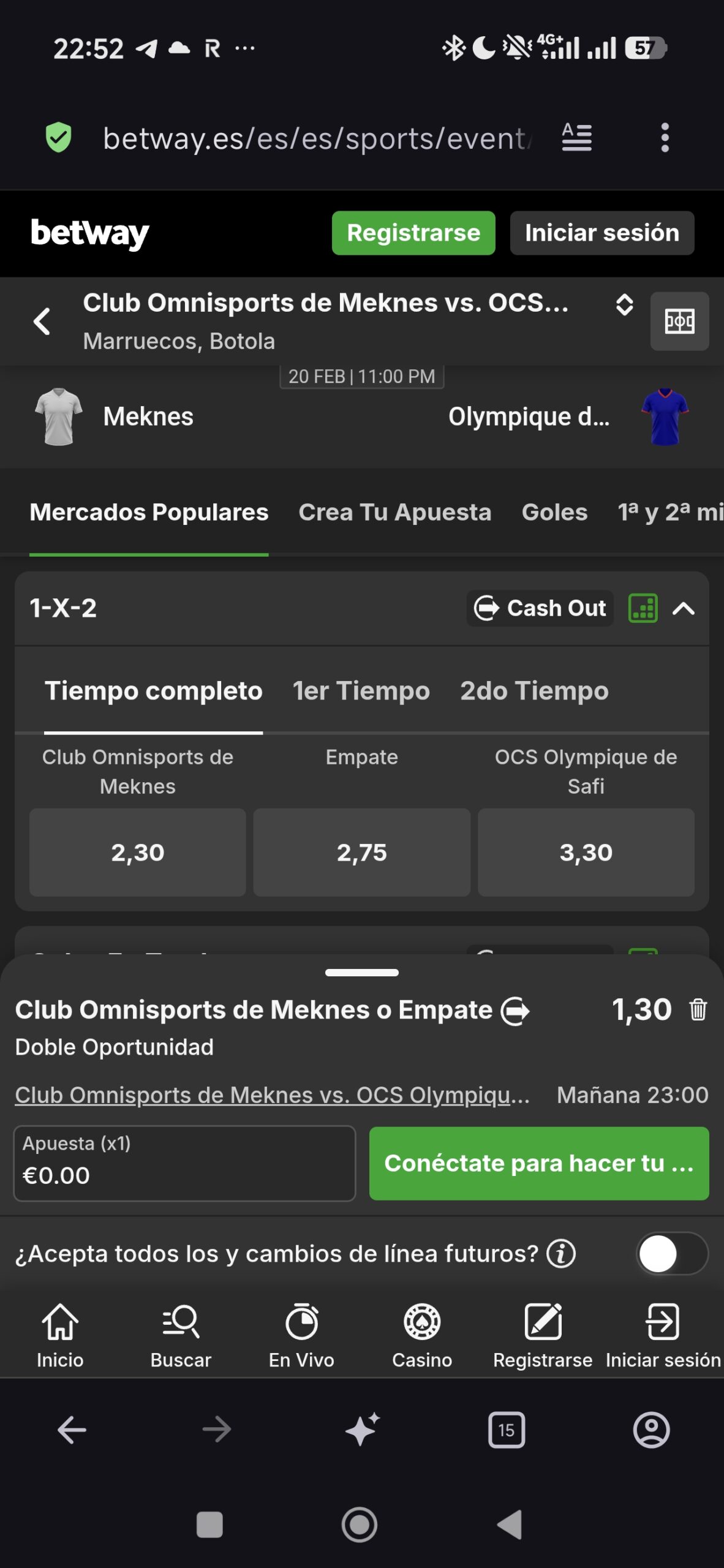Delete the bet with the trash icon
This screenshot has width=724, height=1568.
pyautogui.click(x=698, y=1009)
